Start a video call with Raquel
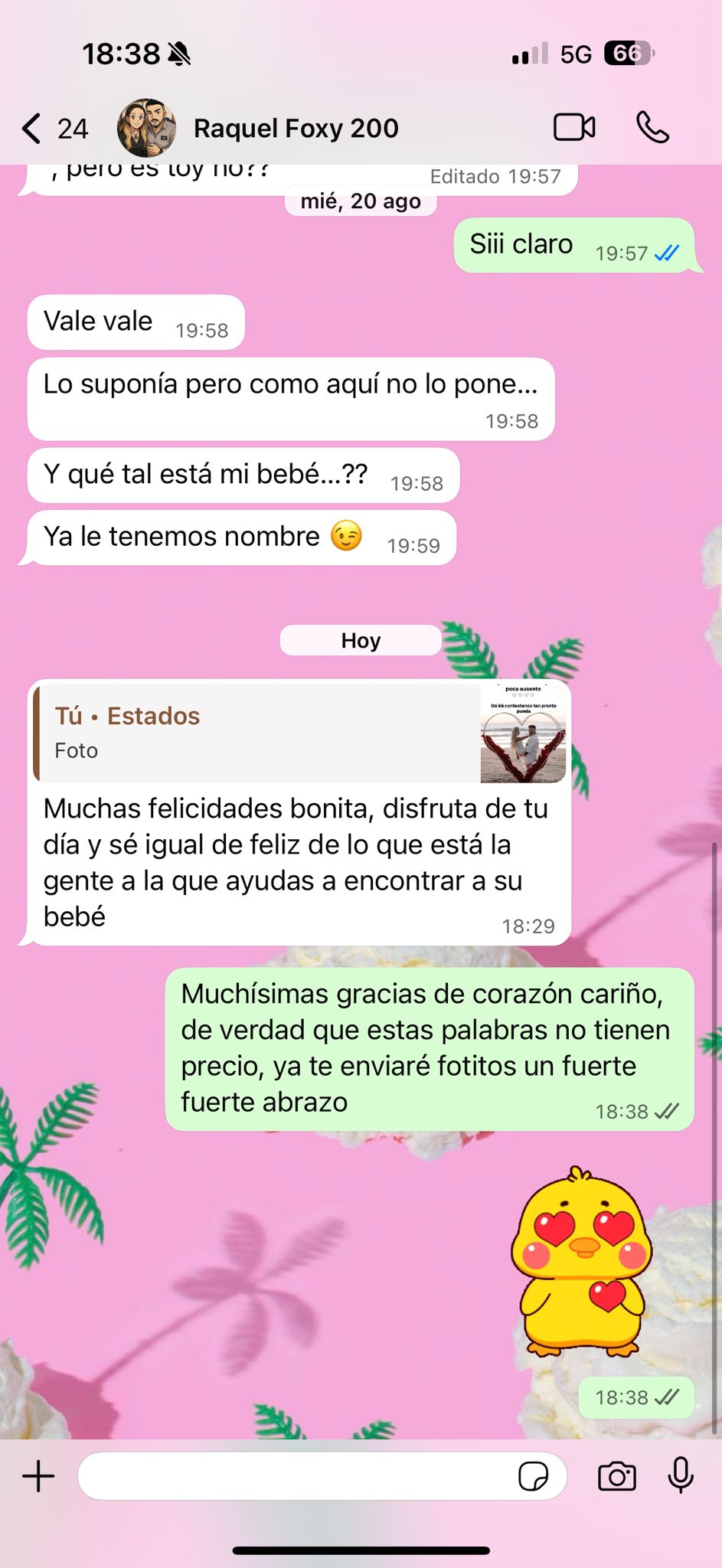 point(574,128)
